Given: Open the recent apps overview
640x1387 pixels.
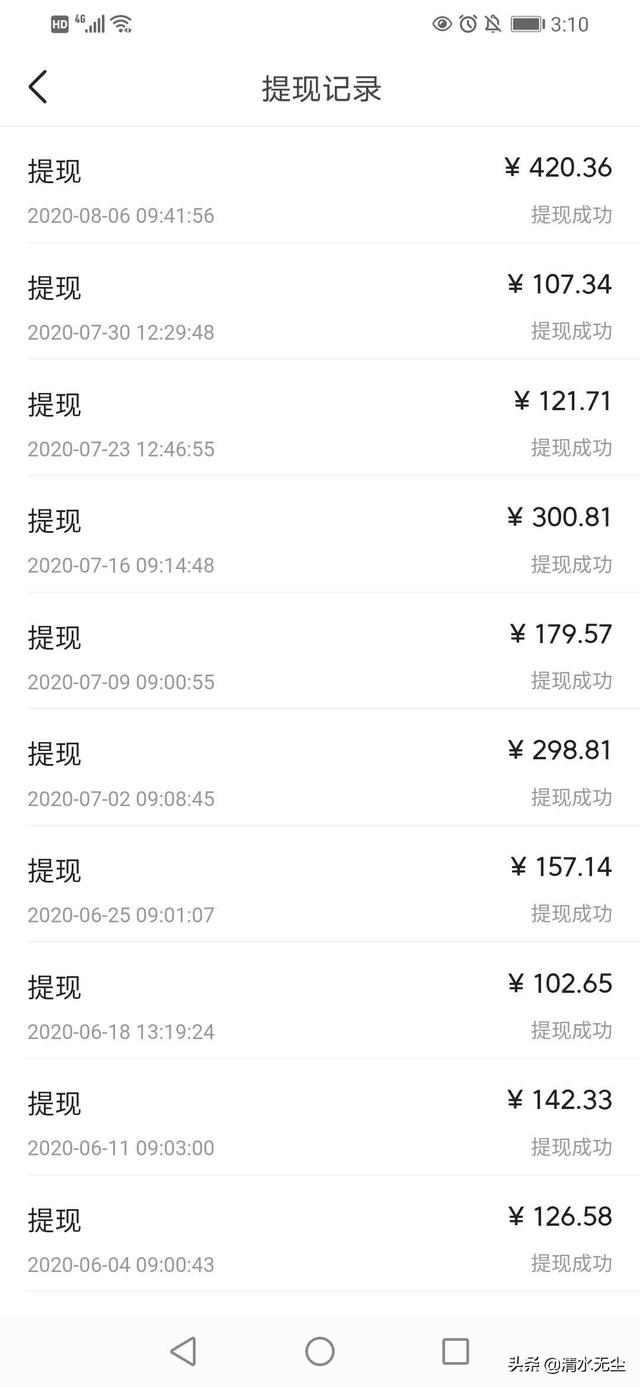Looking at the screenshot, I should pos(455,1351).
